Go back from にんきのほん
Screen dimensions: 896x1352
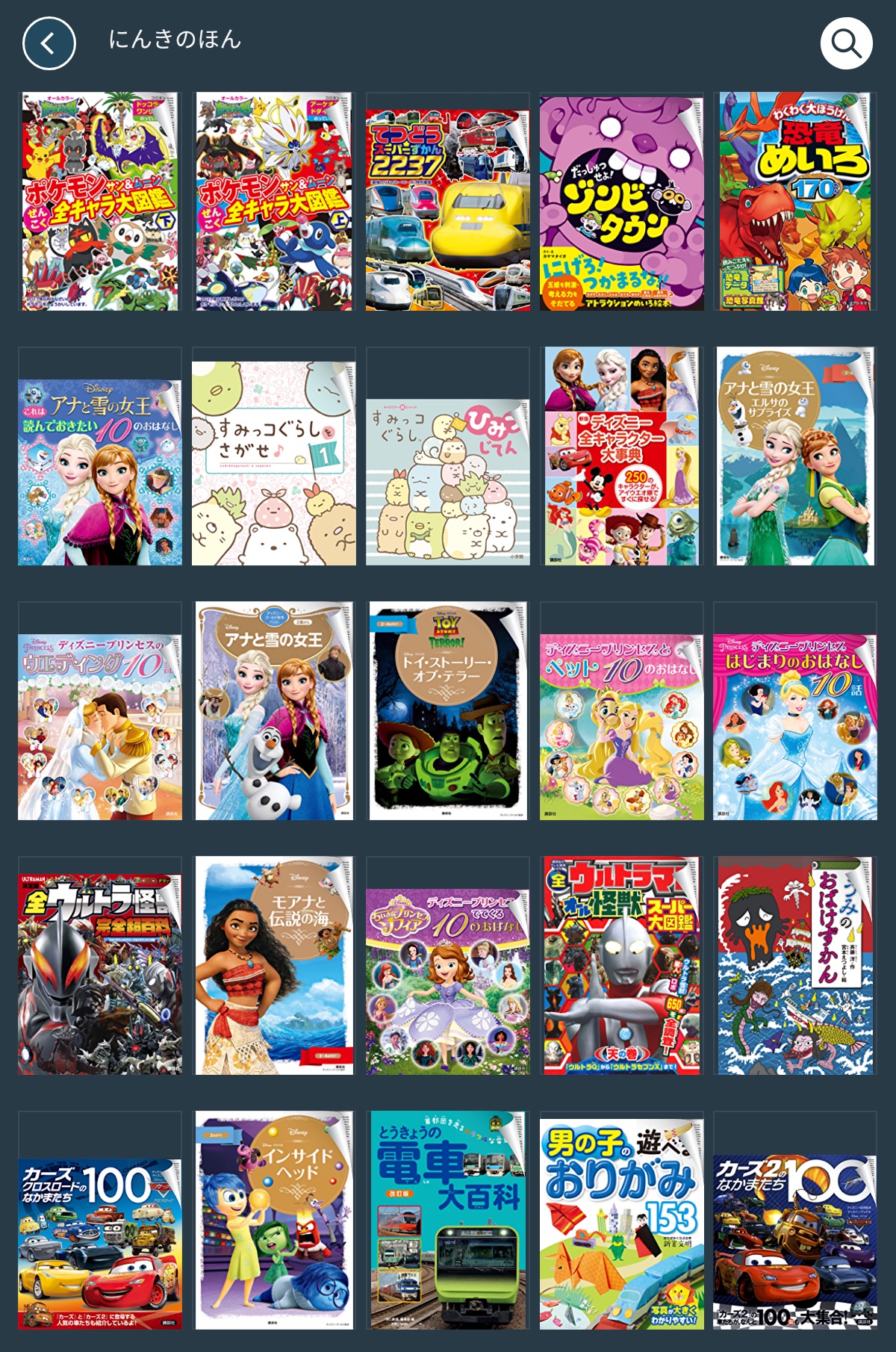pyautogui.click(x=49, y=44)
